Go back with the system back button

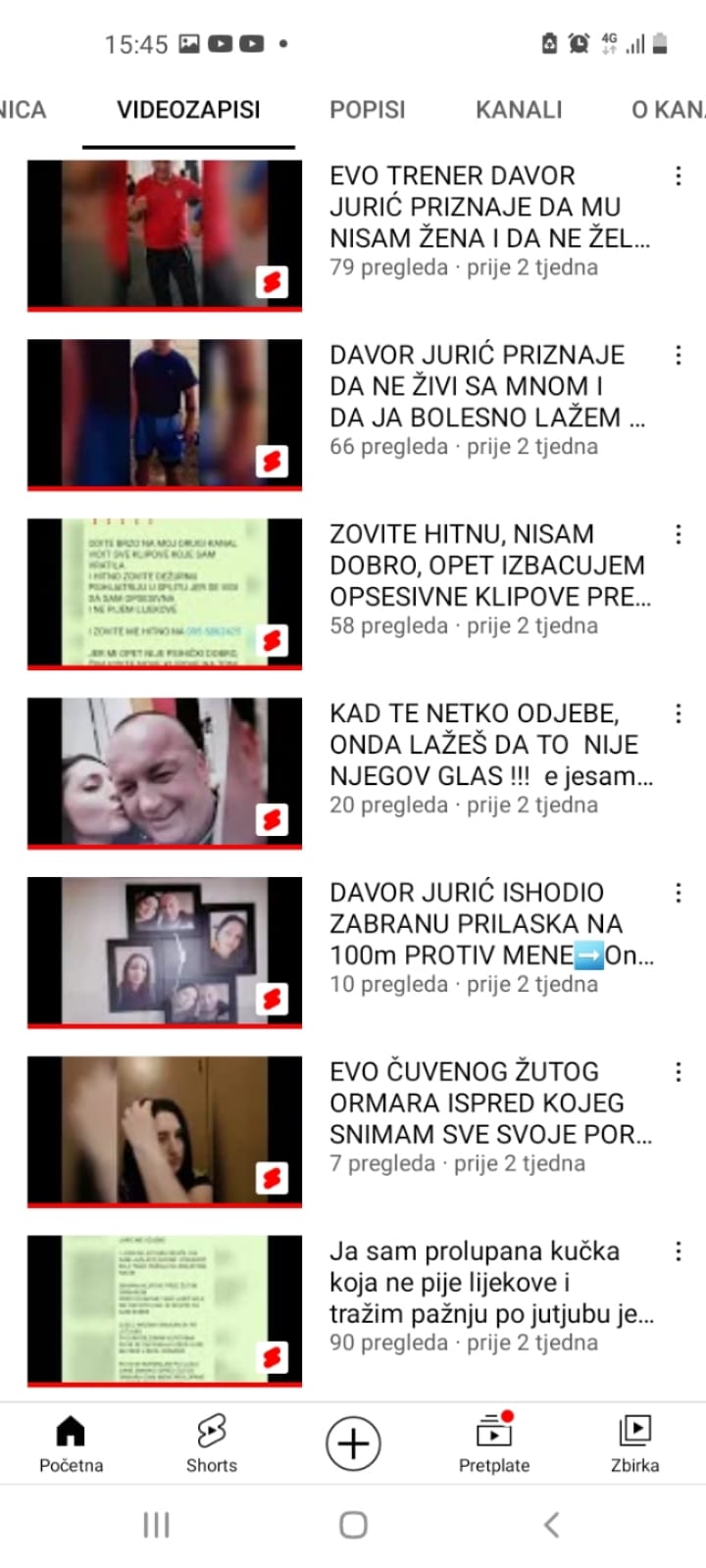551,1525
